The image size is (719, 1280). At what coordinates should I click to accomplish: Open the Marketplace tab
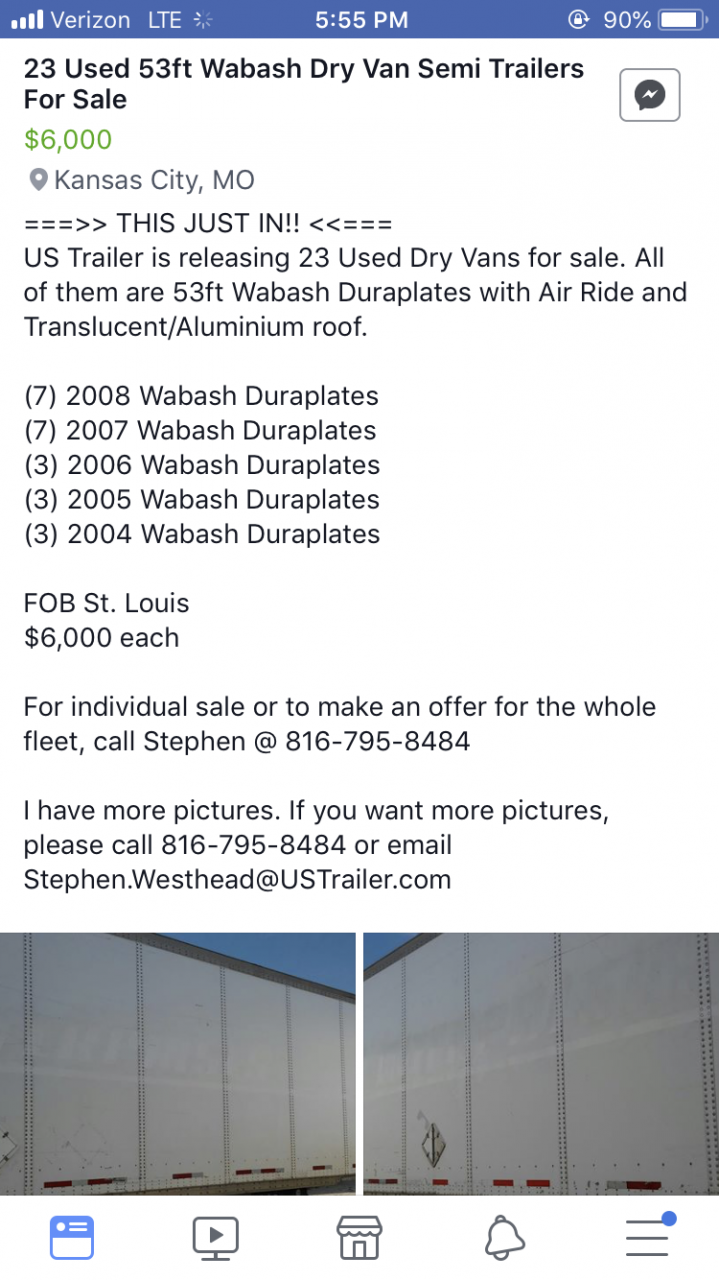[x=359, y=1238]
